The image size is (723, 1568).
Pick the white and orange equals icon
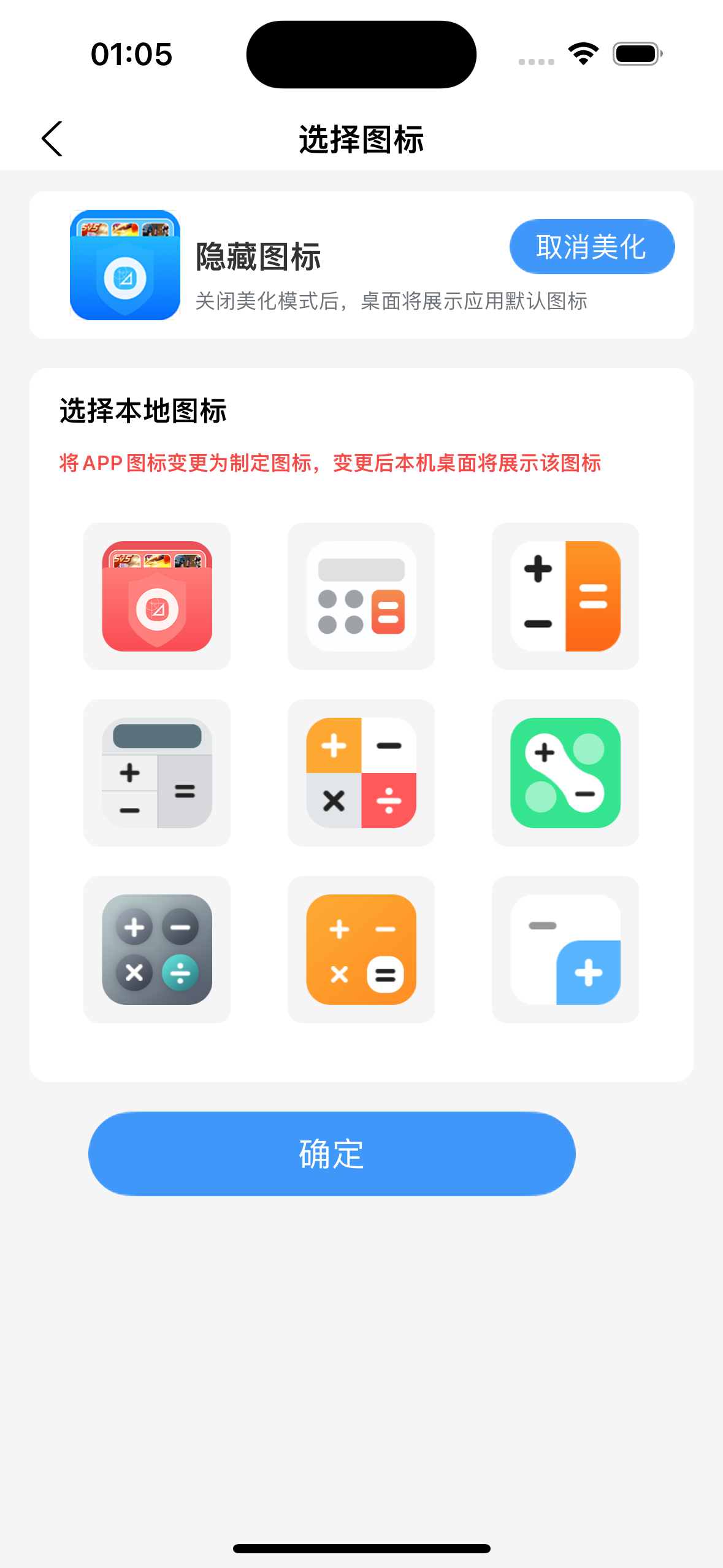click(565, 596)
